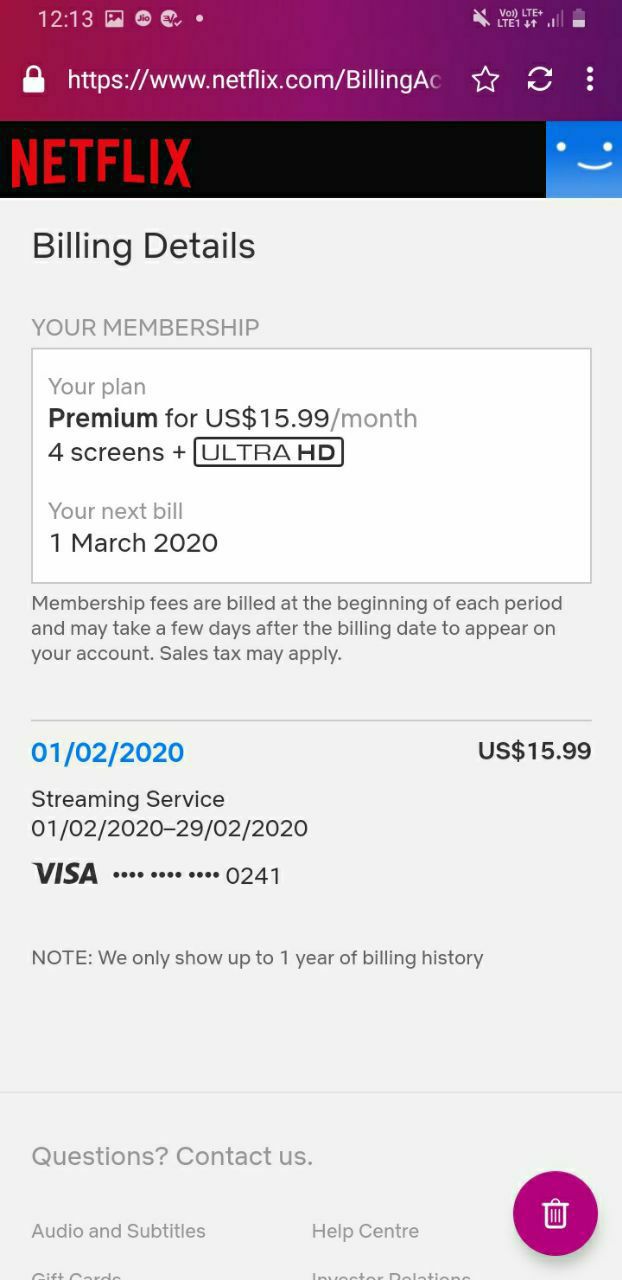Open the 01/02/2020 invoice link
The width and height of the screenshot is (622, 1280).
(108, 752)
